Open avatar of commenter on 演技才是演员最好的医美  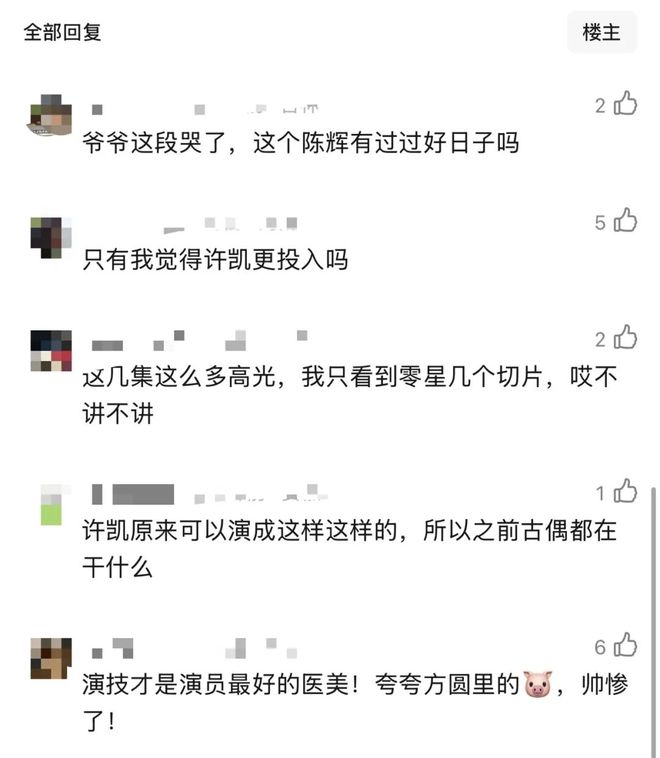50,658
